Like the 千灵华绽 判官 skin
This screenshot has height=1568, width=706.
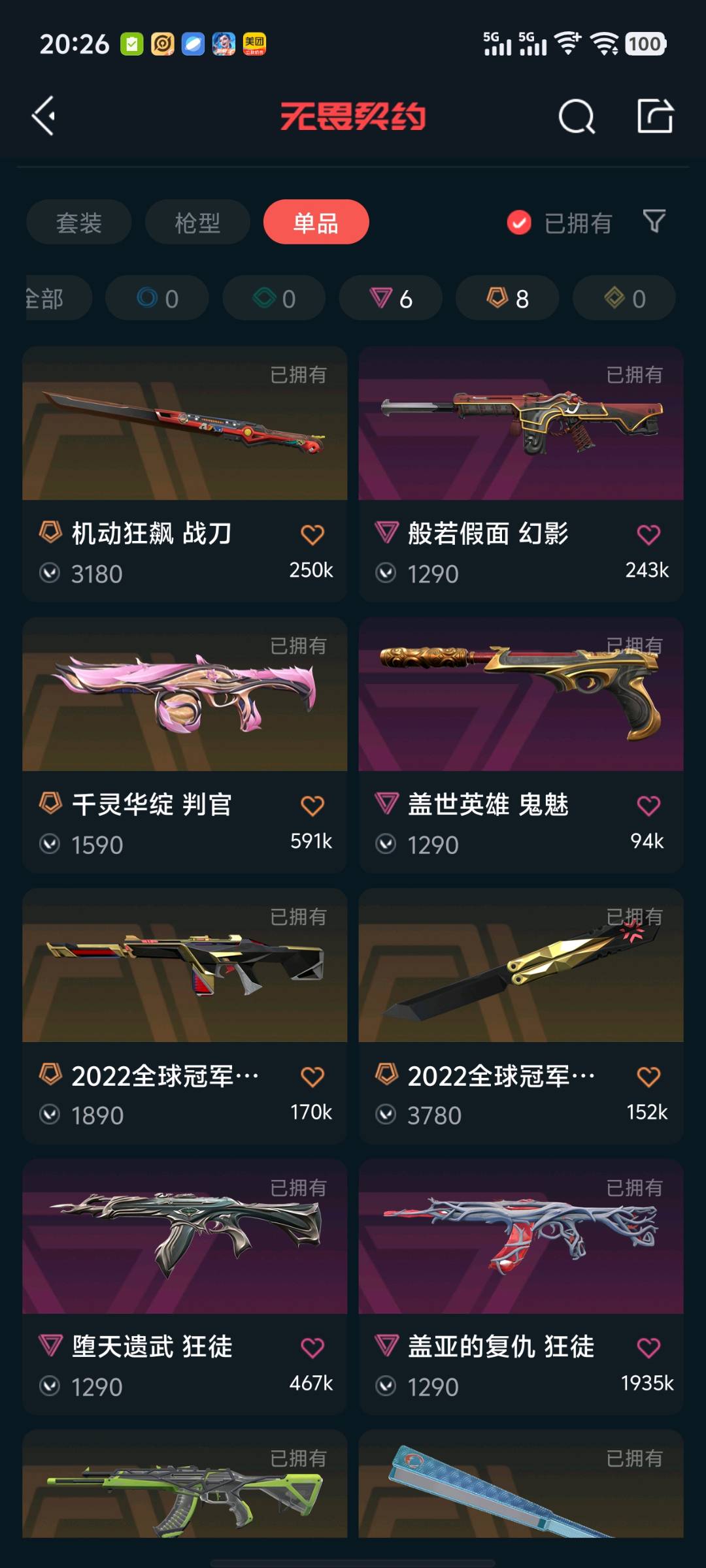coord(312,806)
